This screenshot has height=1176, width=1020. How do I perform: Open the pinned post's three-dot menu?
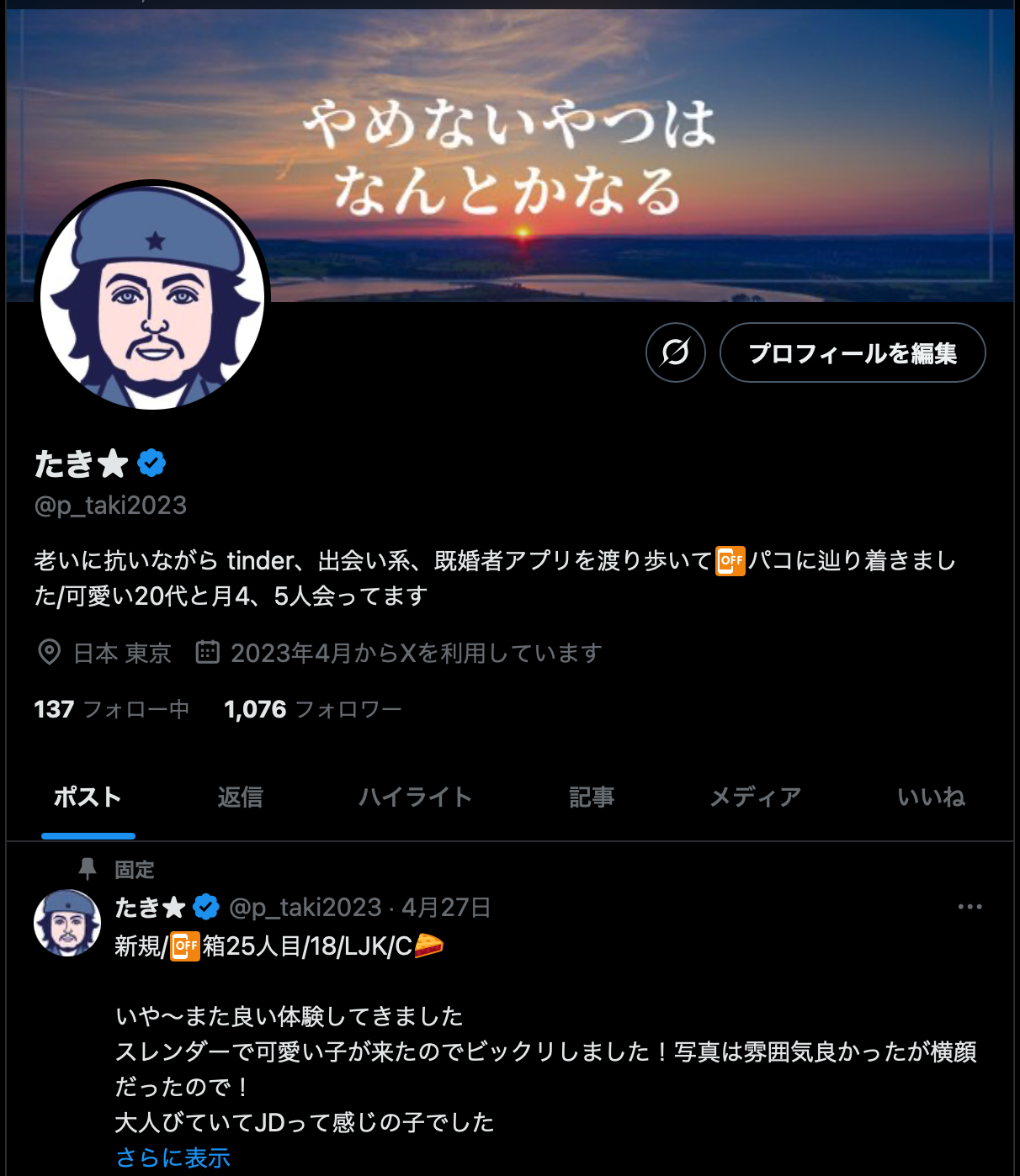[970, 907]
